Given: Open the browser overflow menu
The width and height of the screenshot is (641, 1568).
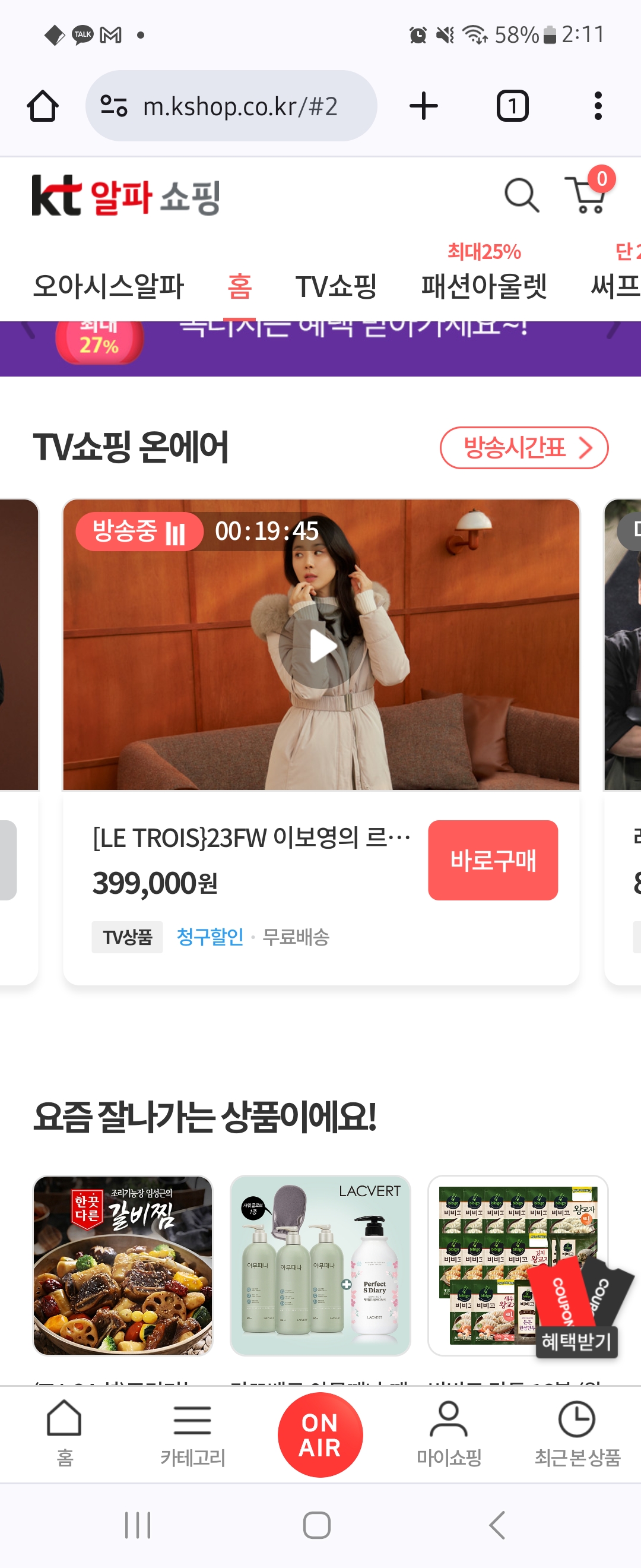Looking at the screenshot, I should point(598,106).
